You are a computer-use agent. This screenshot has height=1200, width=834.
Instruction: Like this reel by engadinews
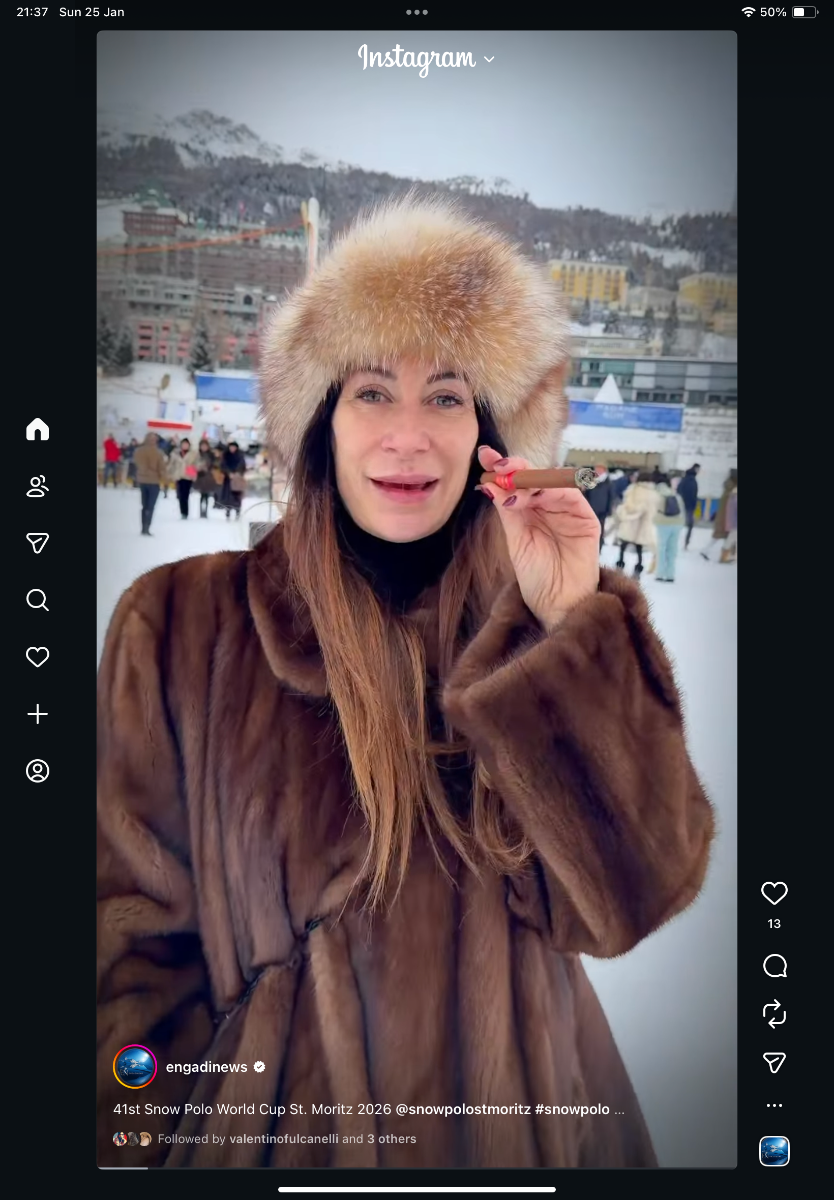tap(774, 893)
